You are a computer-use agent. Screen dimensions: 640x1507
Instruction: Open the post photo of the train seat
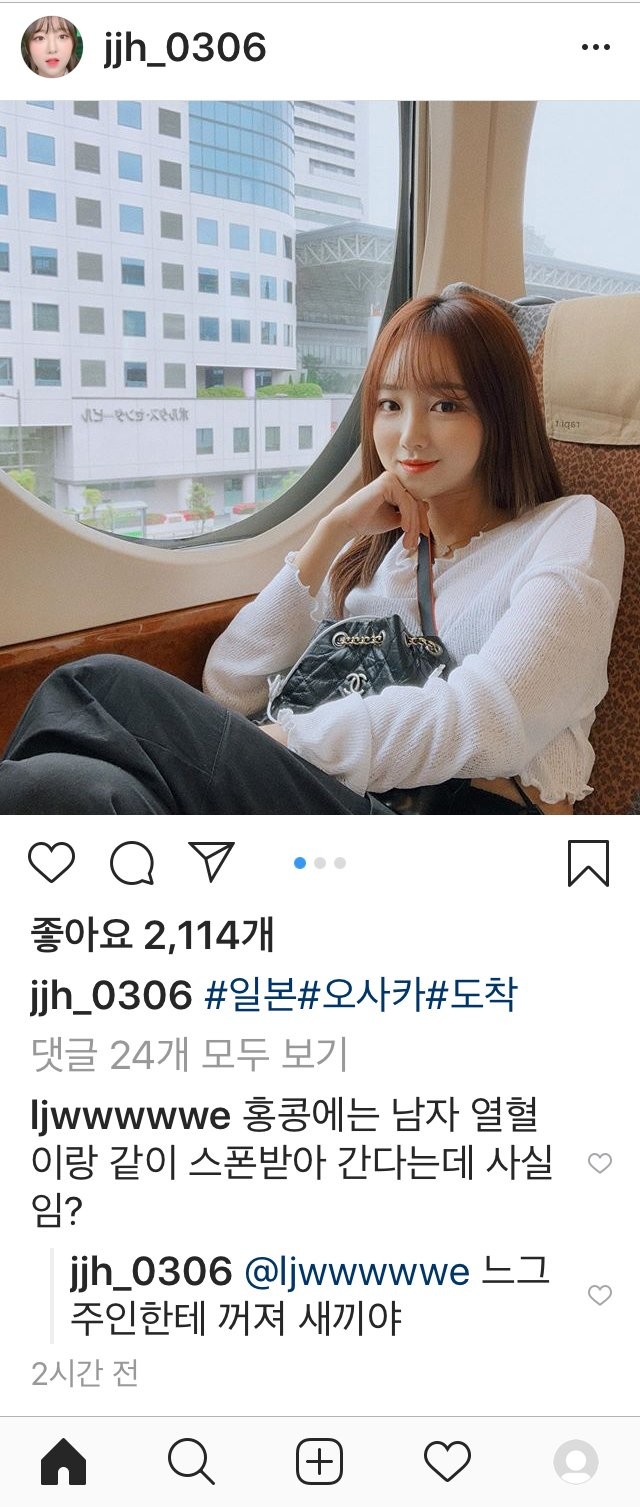320,457
